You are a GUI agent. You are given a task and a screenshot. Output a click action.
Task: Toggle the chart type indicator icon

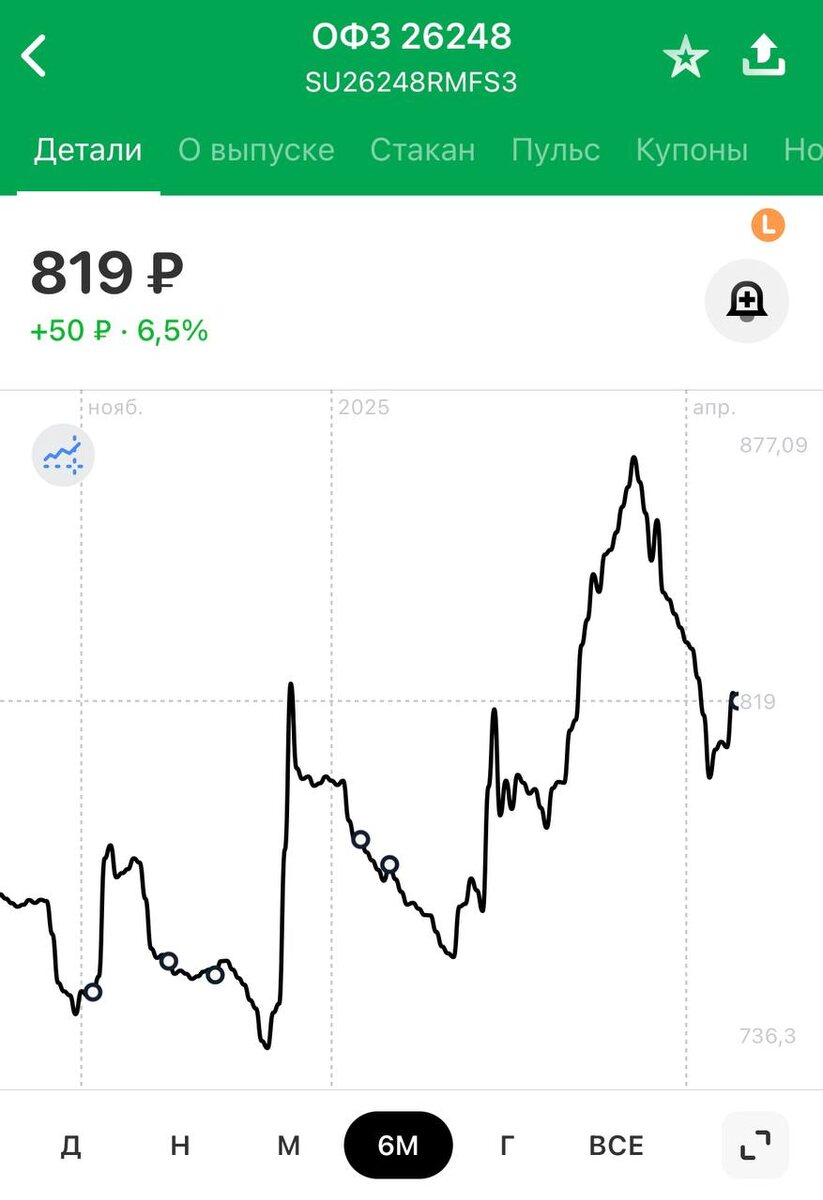pyautogui.click(x=62, y=455)
